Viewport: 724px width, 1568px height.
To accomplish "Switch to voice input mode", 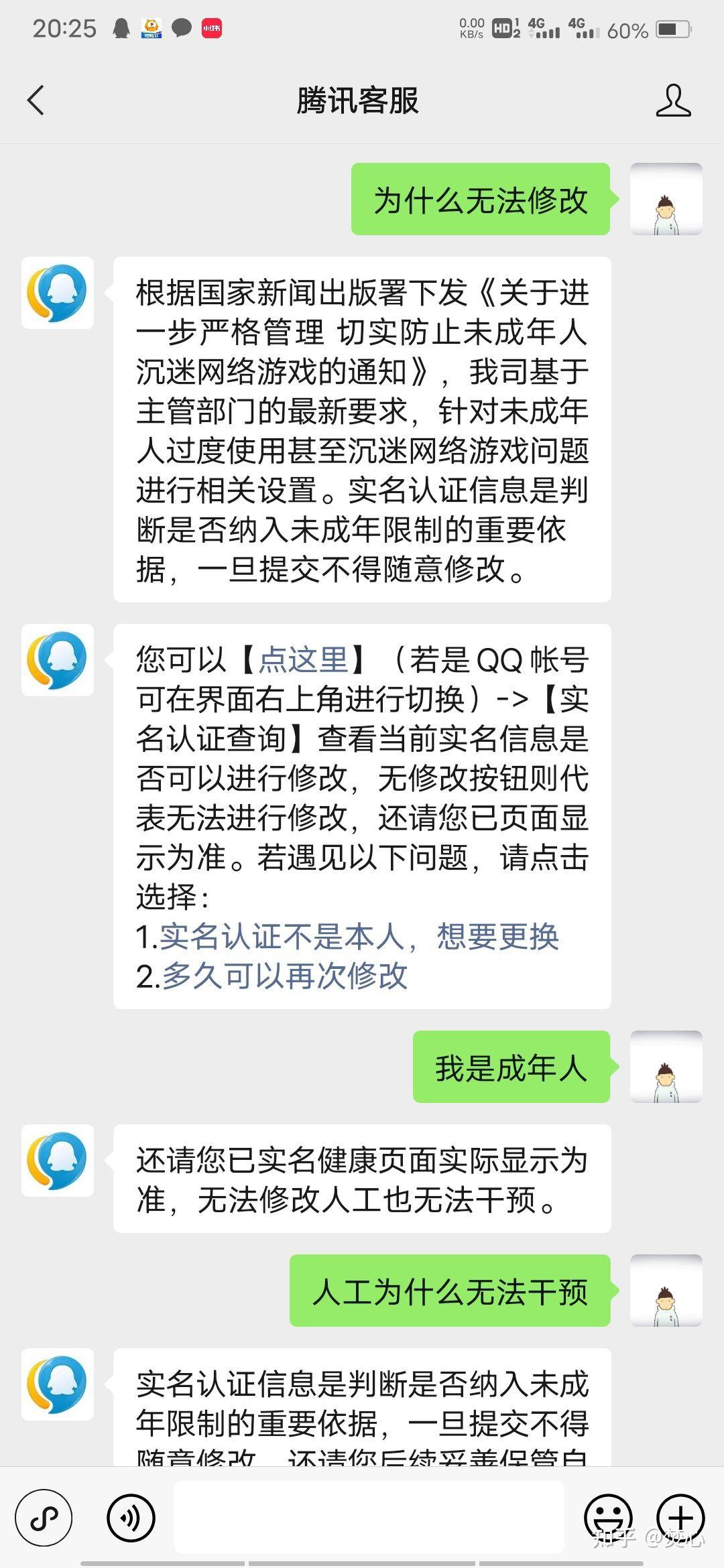I will (x=130, y=1517).
